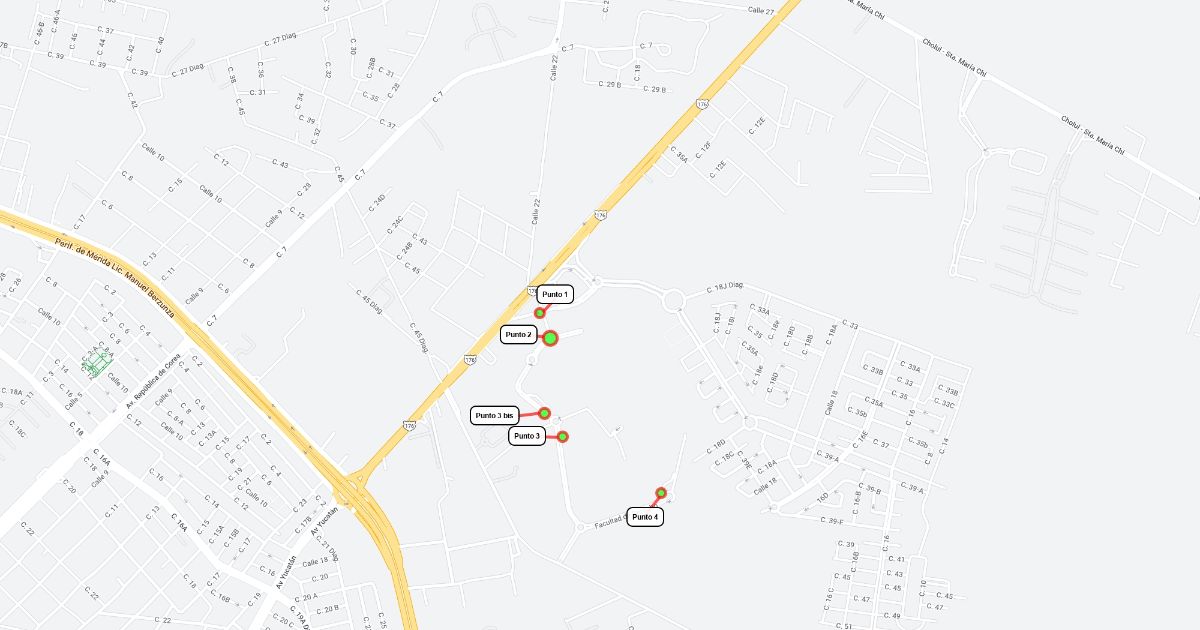Select the Punto 1 map marker
Image resolution: width=1200 pixels, height=630 pixels.
(540, 313)
